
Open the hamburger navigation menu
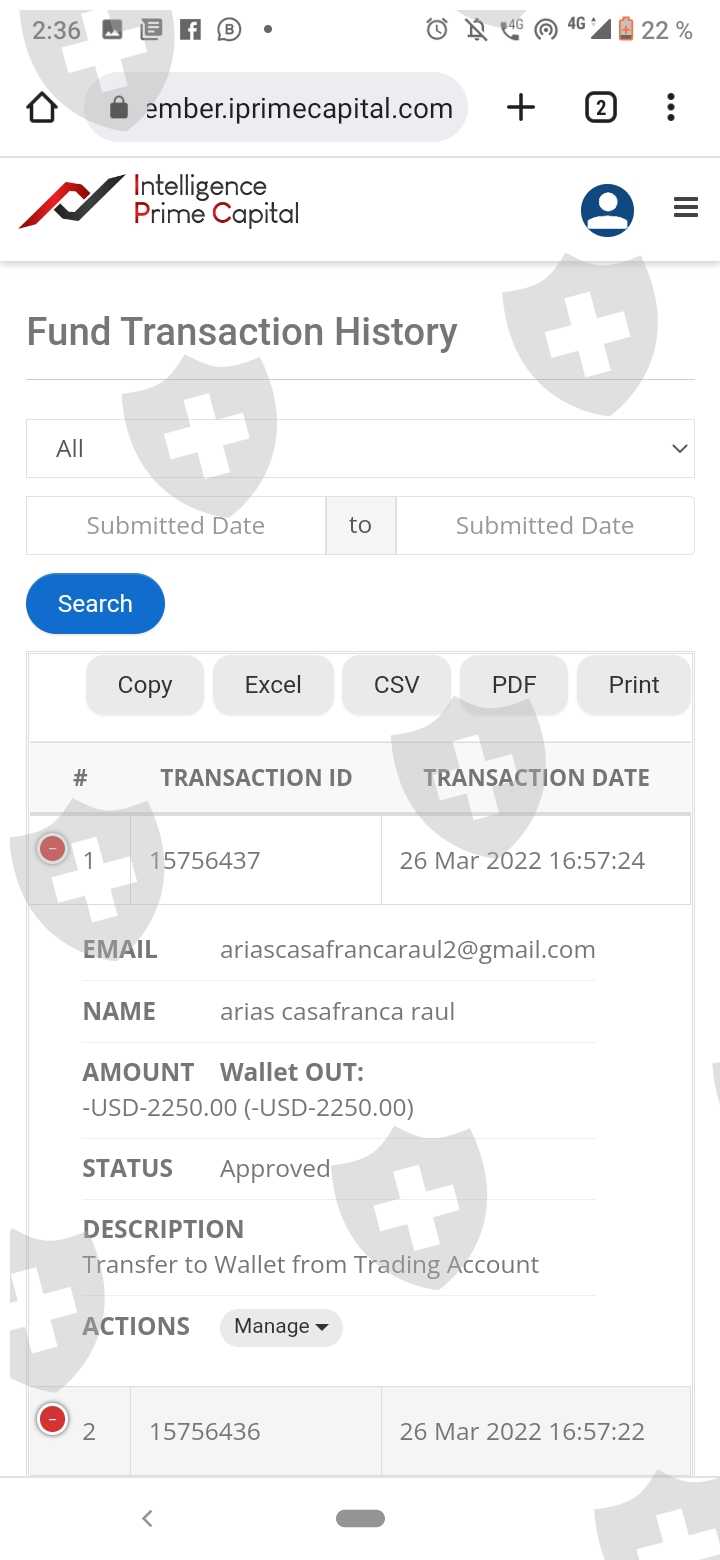pos(686,208)
